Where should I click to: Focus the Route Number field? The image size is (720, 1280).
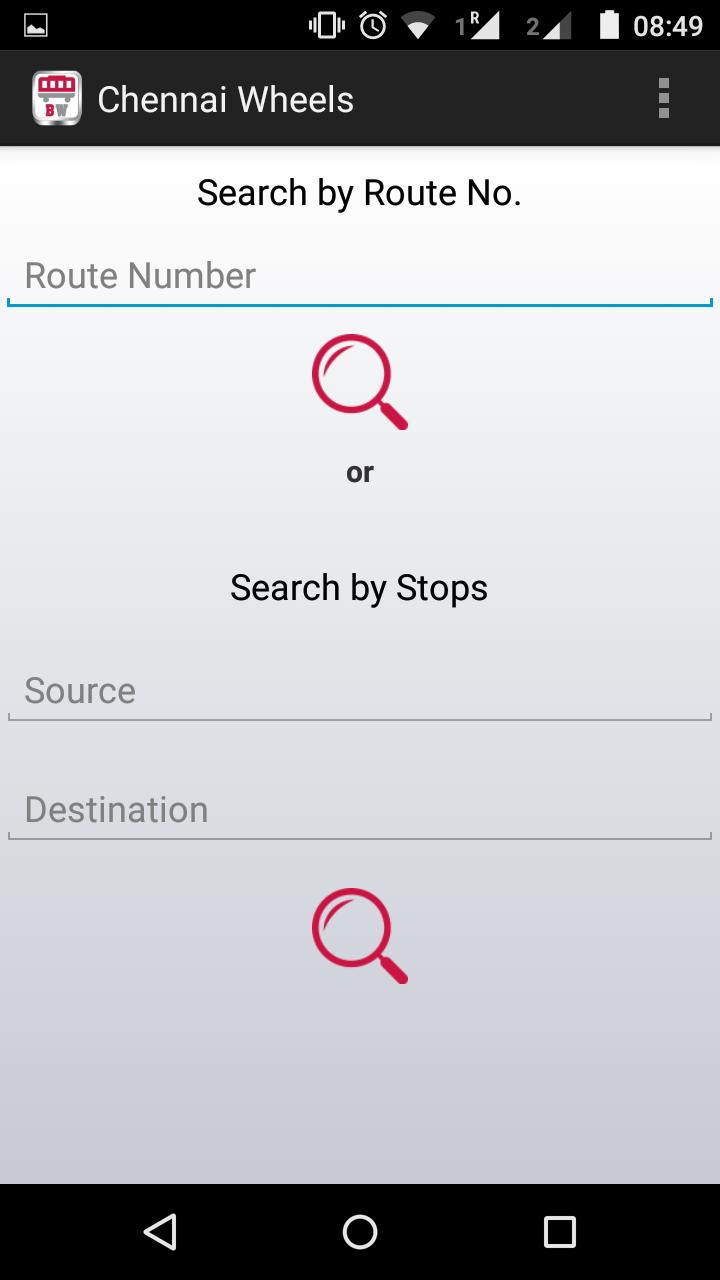tap(360, 277)
